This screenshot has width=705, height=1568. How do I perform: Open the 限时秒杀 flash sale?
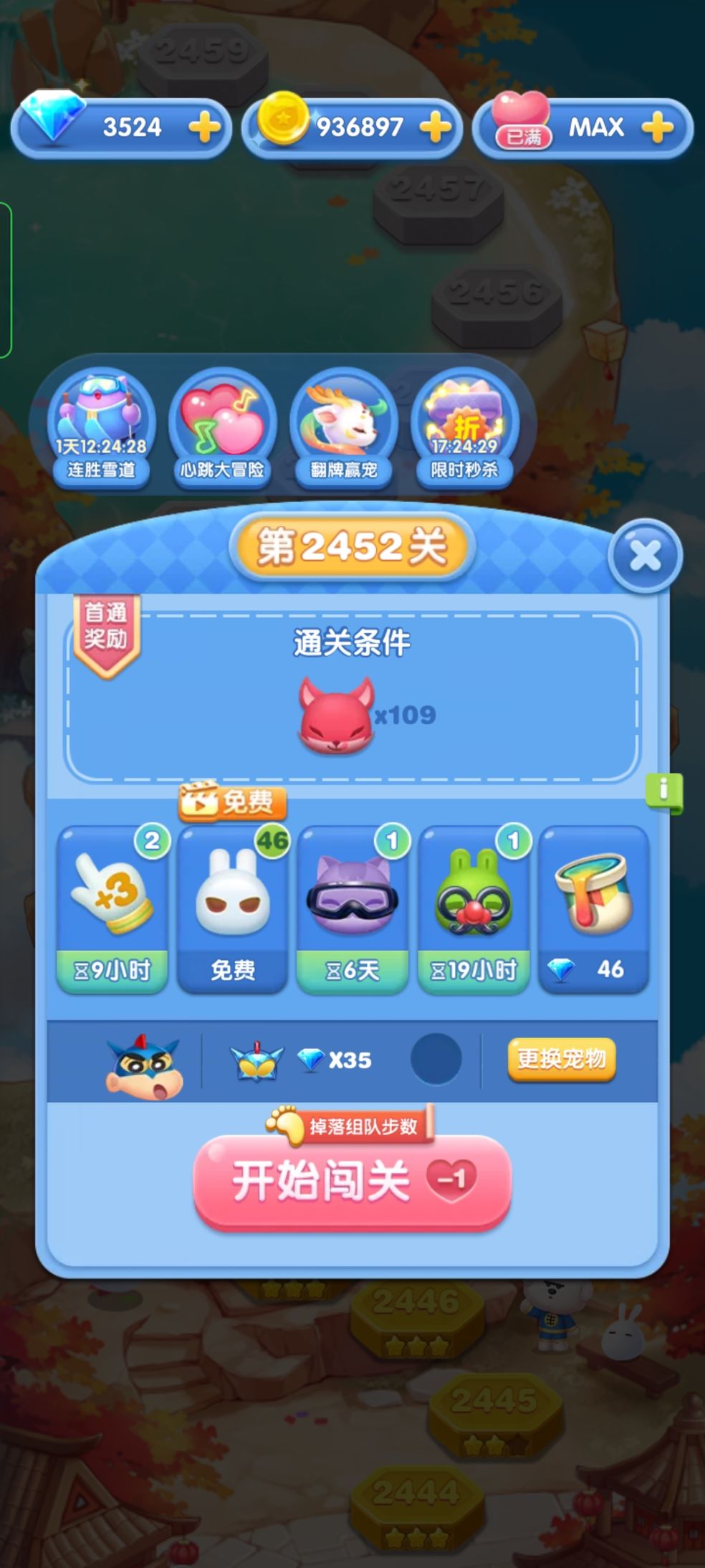point(462,416)
